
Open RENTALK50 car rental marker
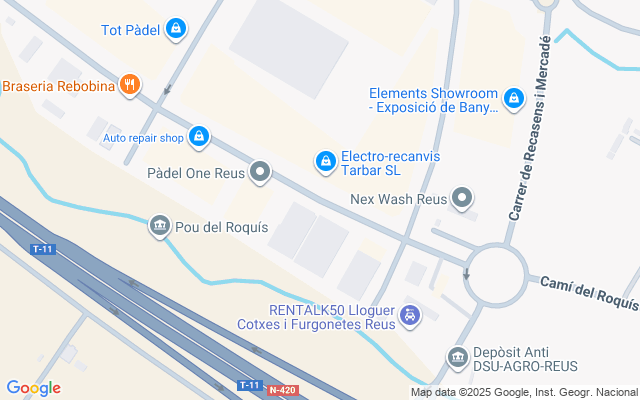point(409,316)
